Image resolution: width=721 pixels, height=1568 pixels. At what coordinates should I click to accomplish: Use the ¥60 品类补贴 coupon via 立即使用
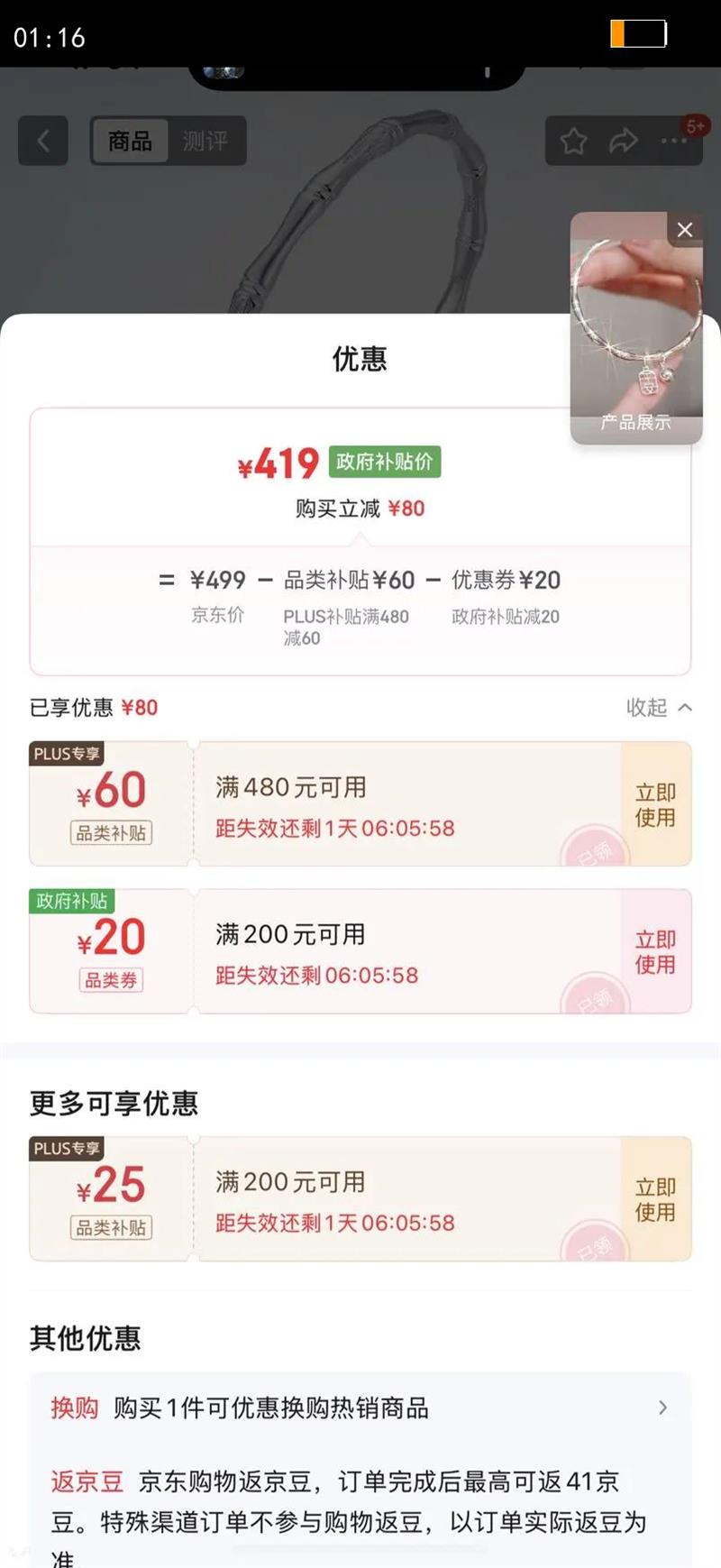pos(656,804)
